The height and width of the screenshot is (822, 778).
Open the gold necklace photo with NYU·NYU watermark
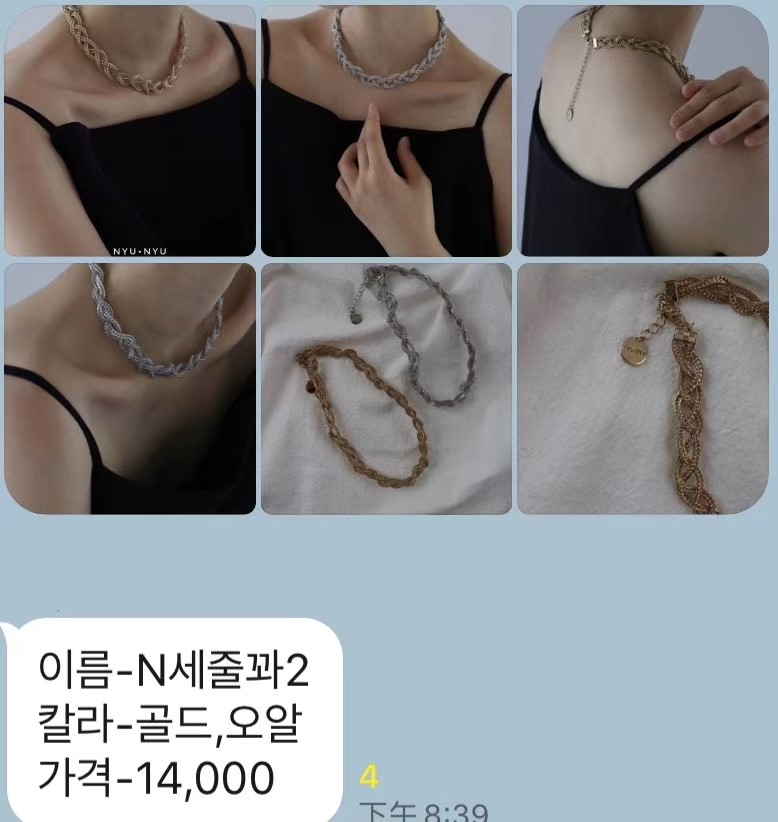point(130,131)
